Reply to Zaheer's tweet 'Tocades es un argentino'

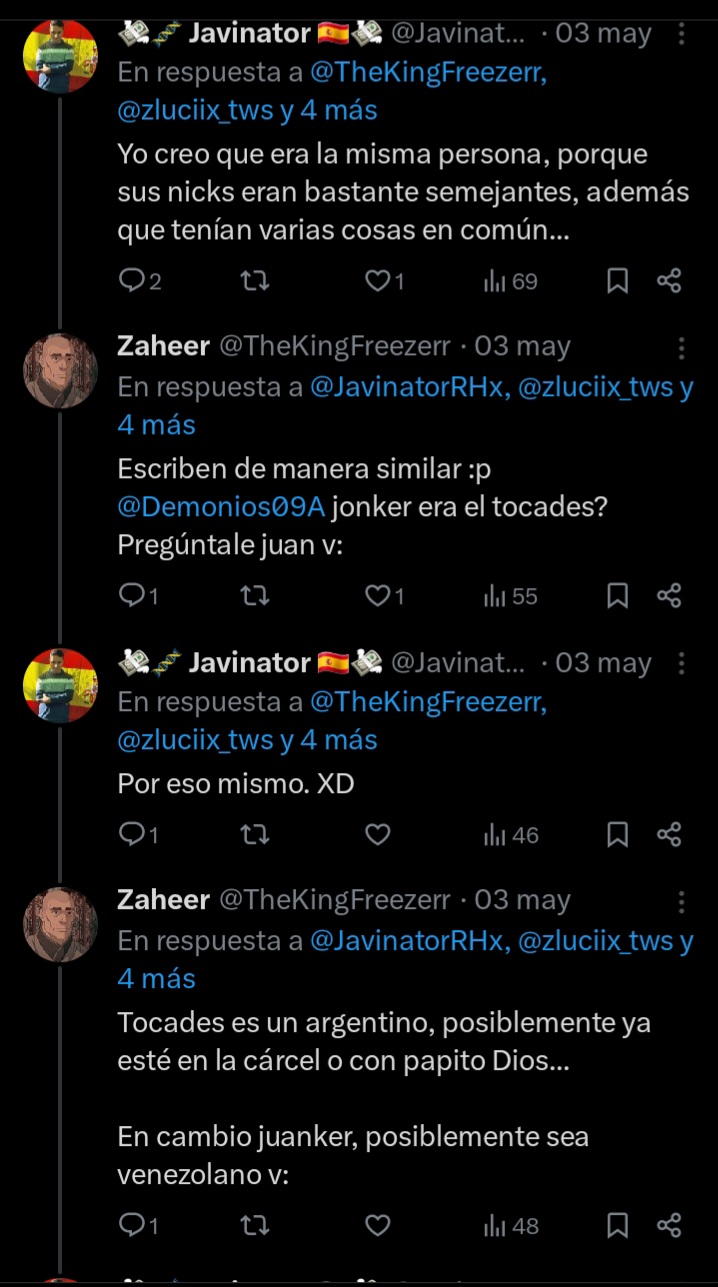[x=132, y=1224]
